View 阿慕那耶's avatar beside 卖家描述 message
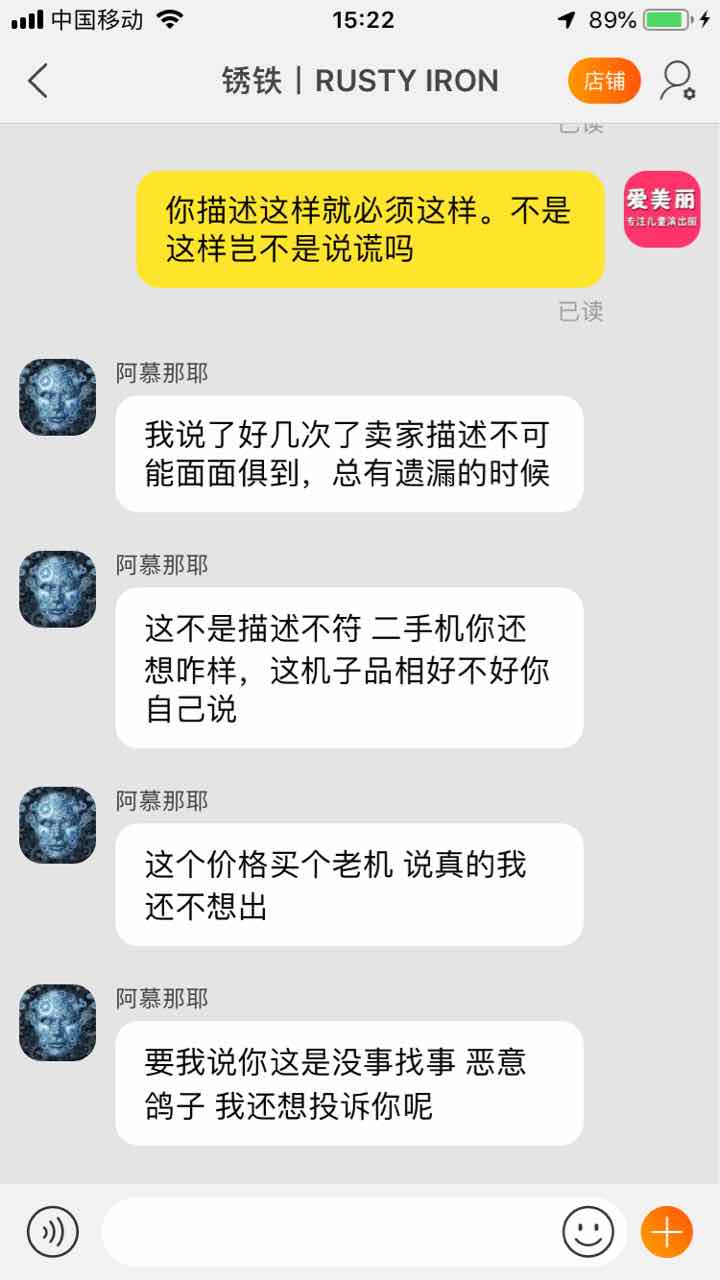 tap(58, 397)
